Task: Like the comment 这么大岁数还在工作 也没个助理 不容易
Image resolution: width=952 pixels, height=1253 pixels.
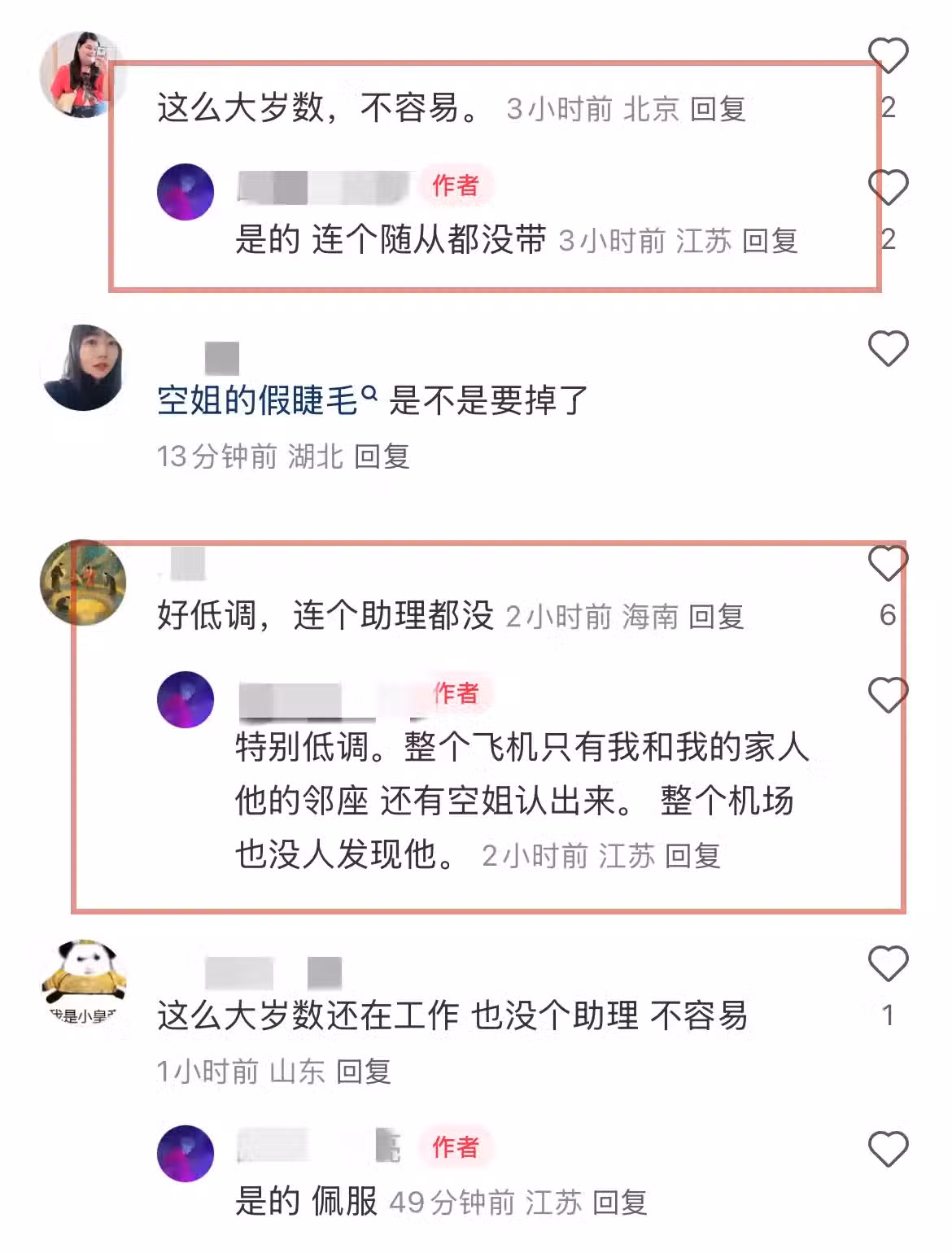Action: [x=888, y=964]
